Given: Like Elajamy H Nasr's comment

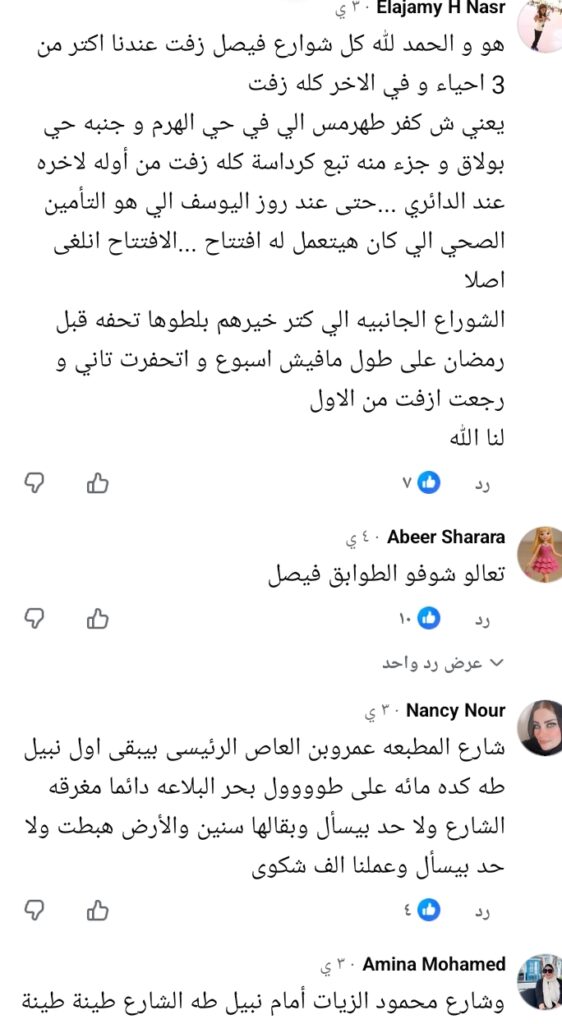Looking at the screenshot, I should tap(97, 484).
